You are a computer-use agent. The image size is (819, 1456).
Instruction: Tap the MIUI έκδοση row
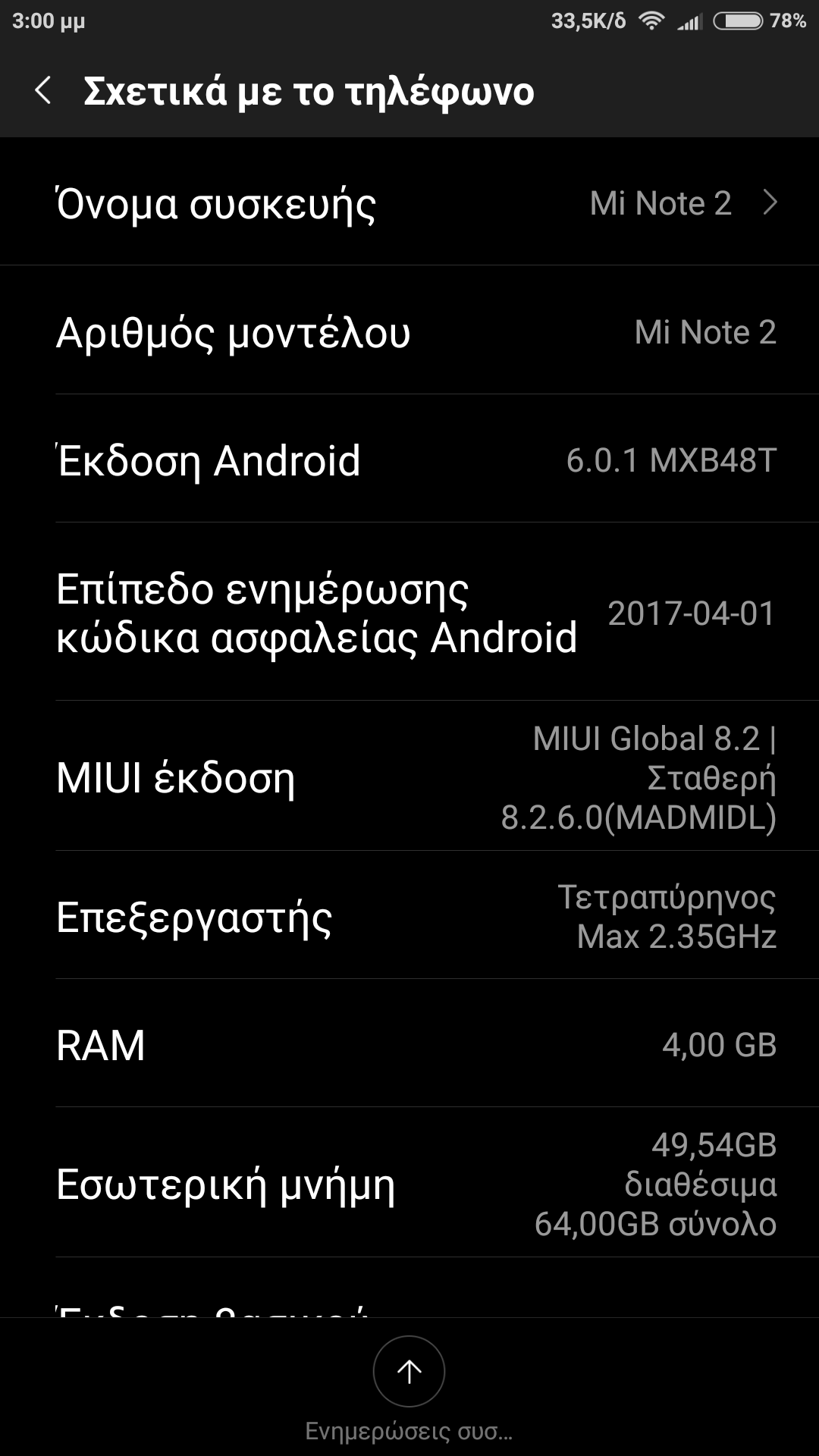[x=409, y=777]
